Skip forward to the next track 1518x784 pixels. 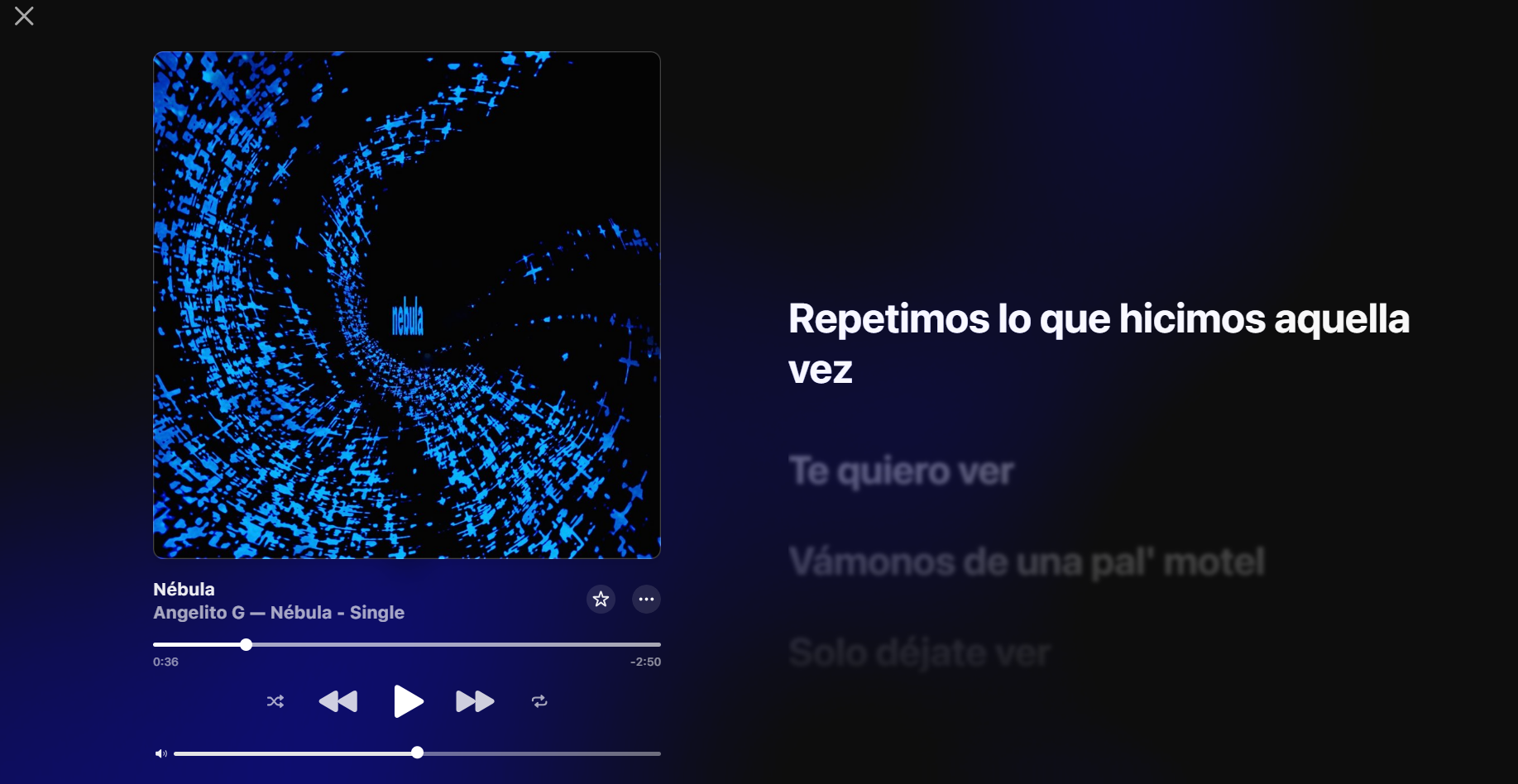[475, 701]
